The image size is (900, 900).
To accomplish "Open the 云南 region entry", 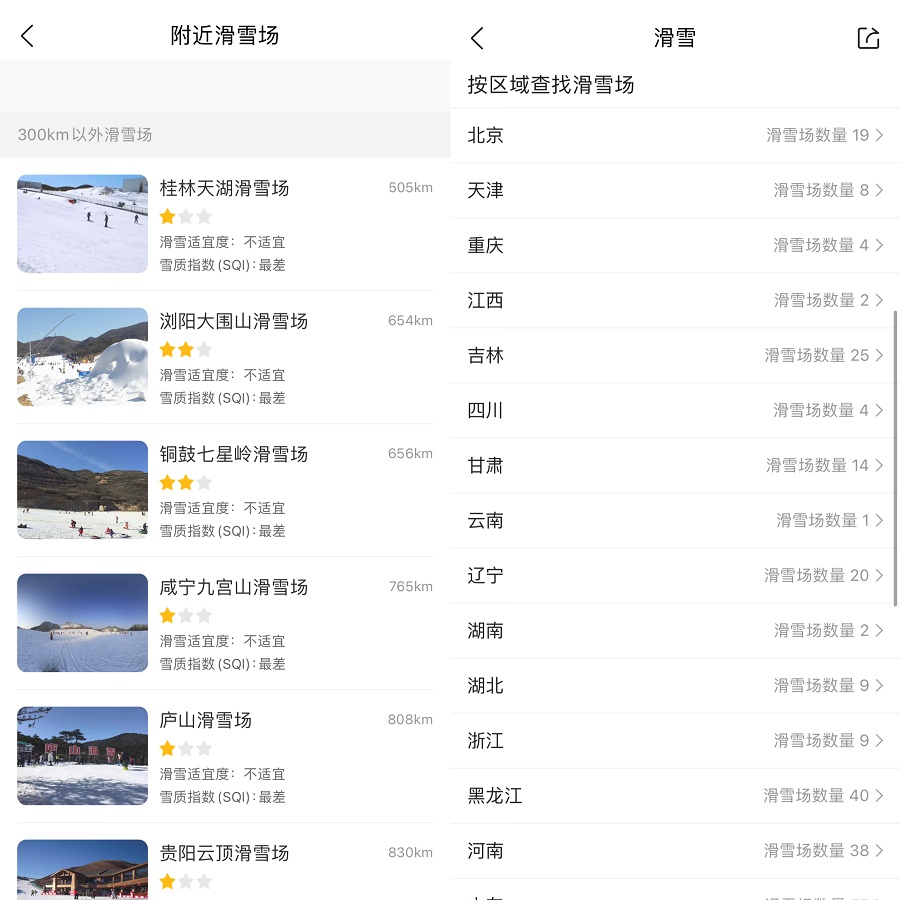I will (675, 520).
